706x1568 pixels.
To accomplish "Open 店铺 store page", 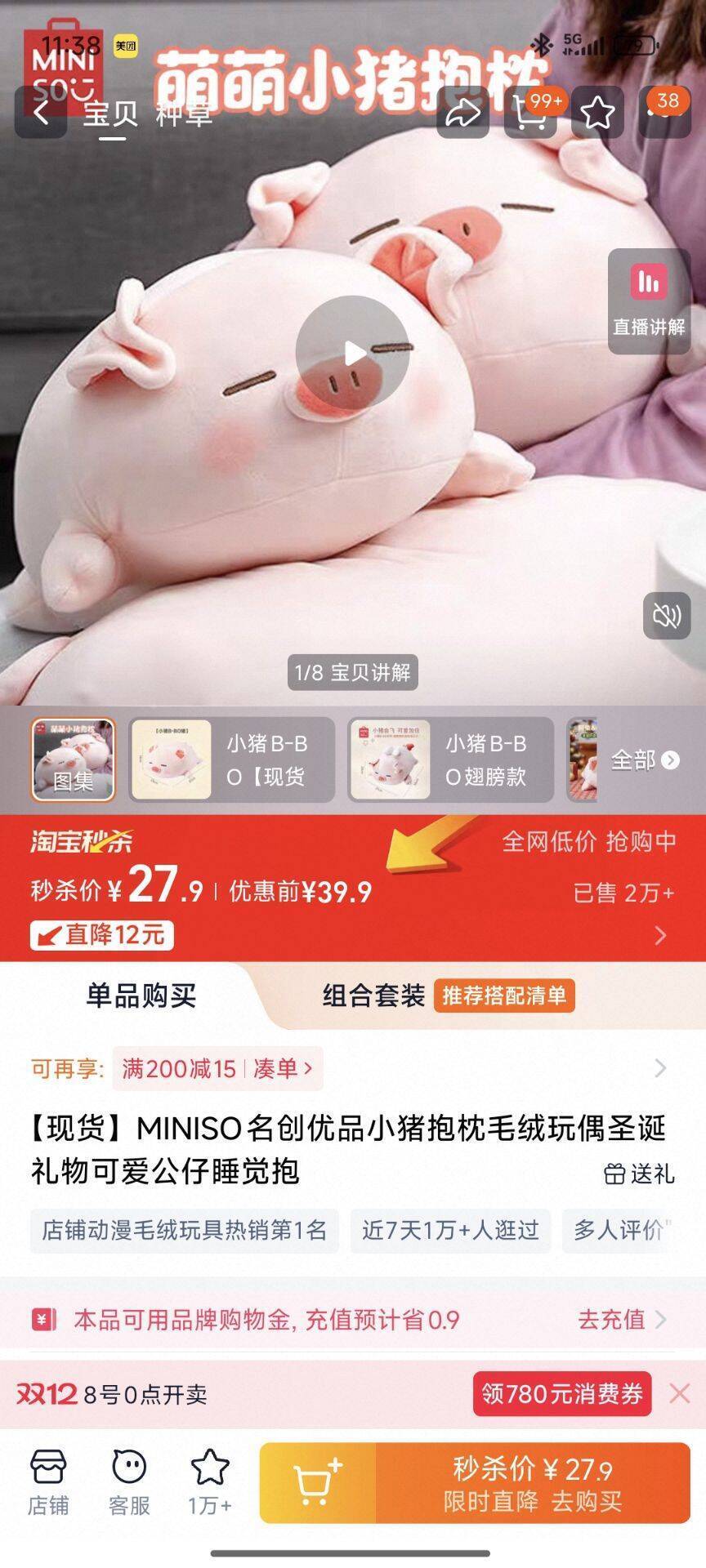I will pyautogui.click(x=48, y=1483).
